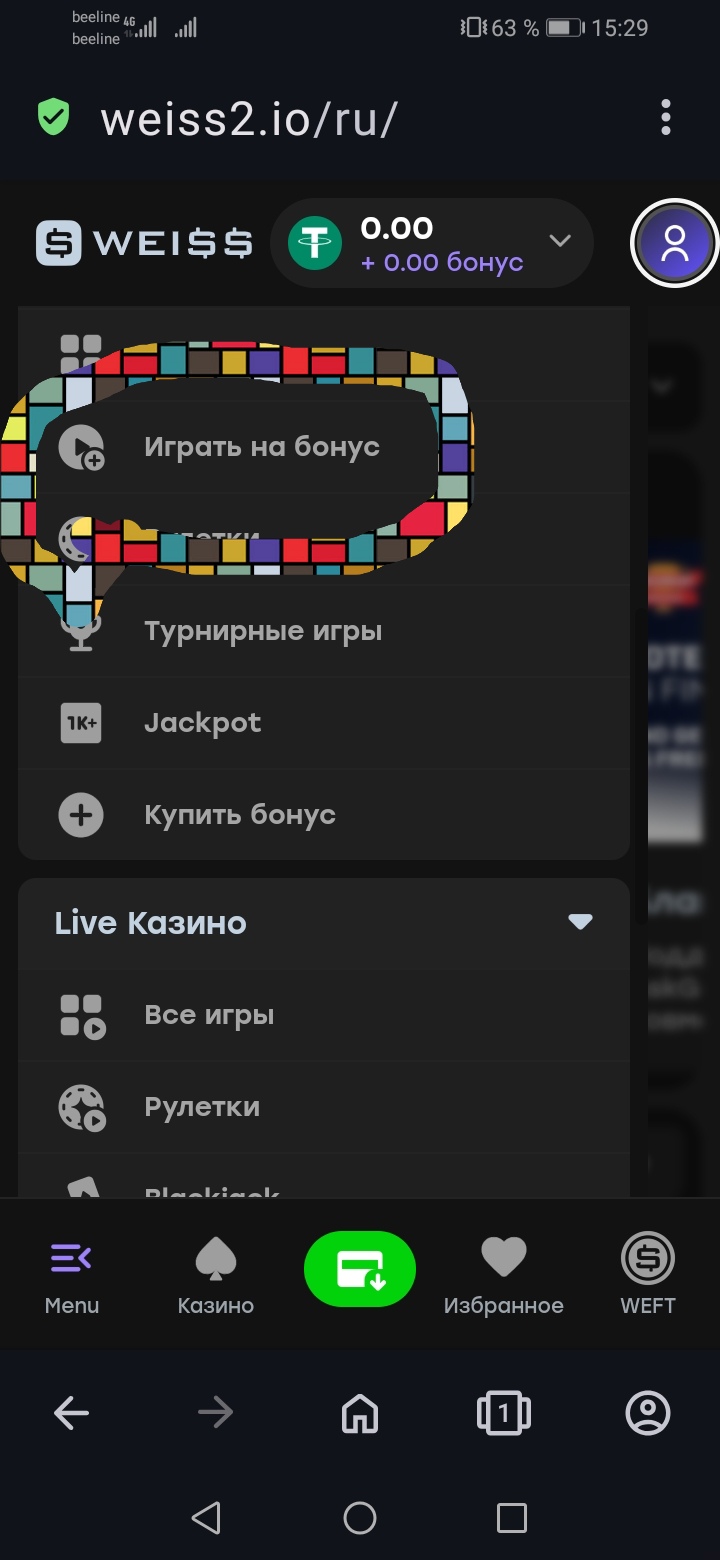Collapse the Live Казино section
Viewport: 720px width, 1560px height.
point(580,922)
